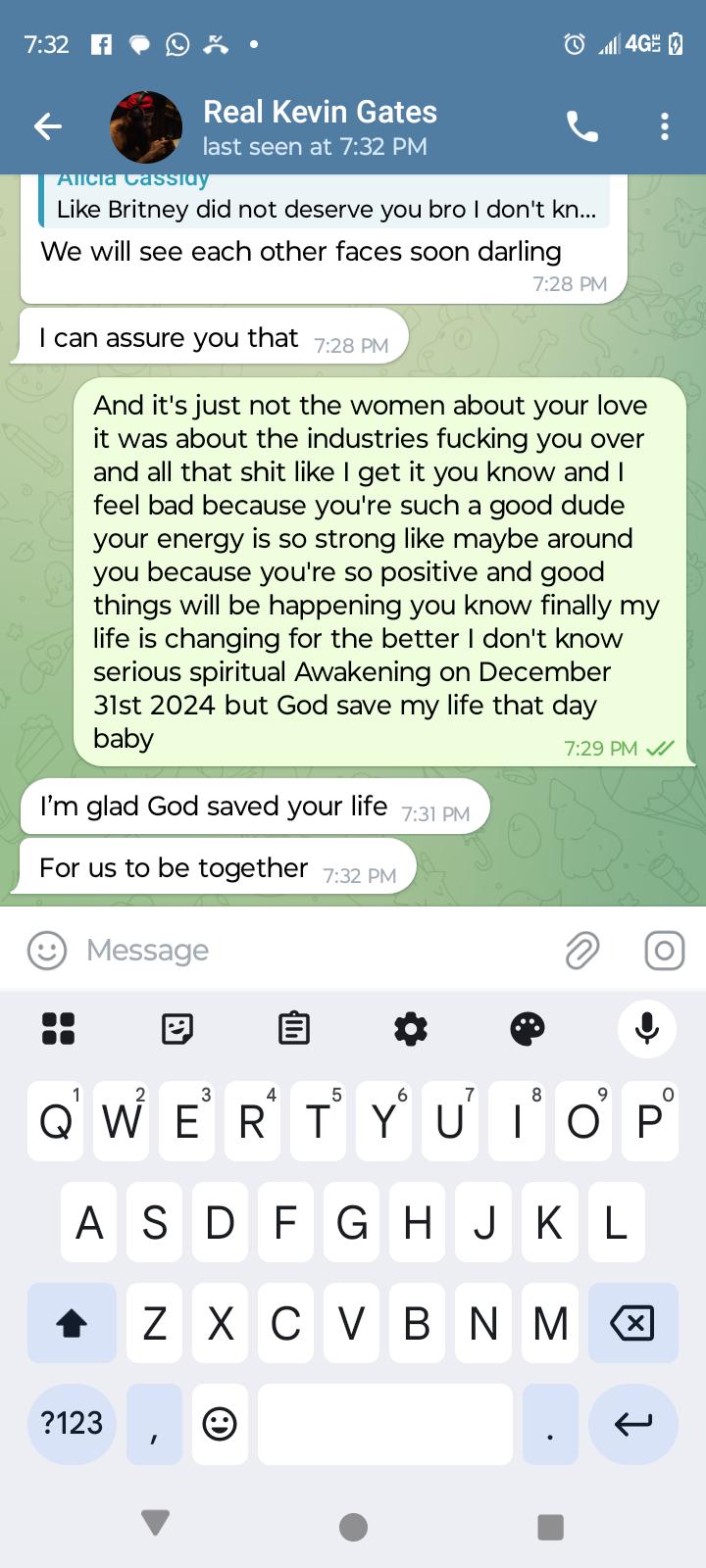The image size is (706, 1568).
Task: Tap the backspace key
Action: pyautogui.click(x=632, y=1323)
